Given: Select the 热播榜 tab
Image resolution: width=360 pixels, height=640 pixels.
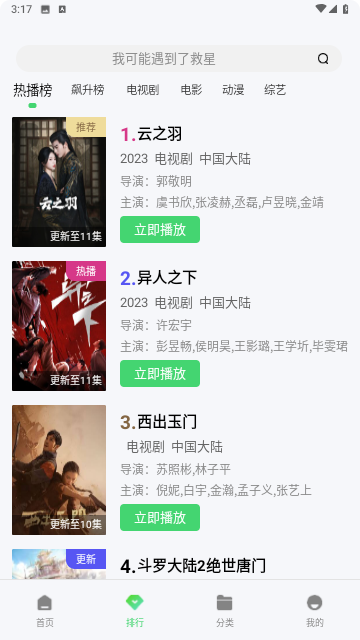Looking at the screenshot, I should (33, 90).
